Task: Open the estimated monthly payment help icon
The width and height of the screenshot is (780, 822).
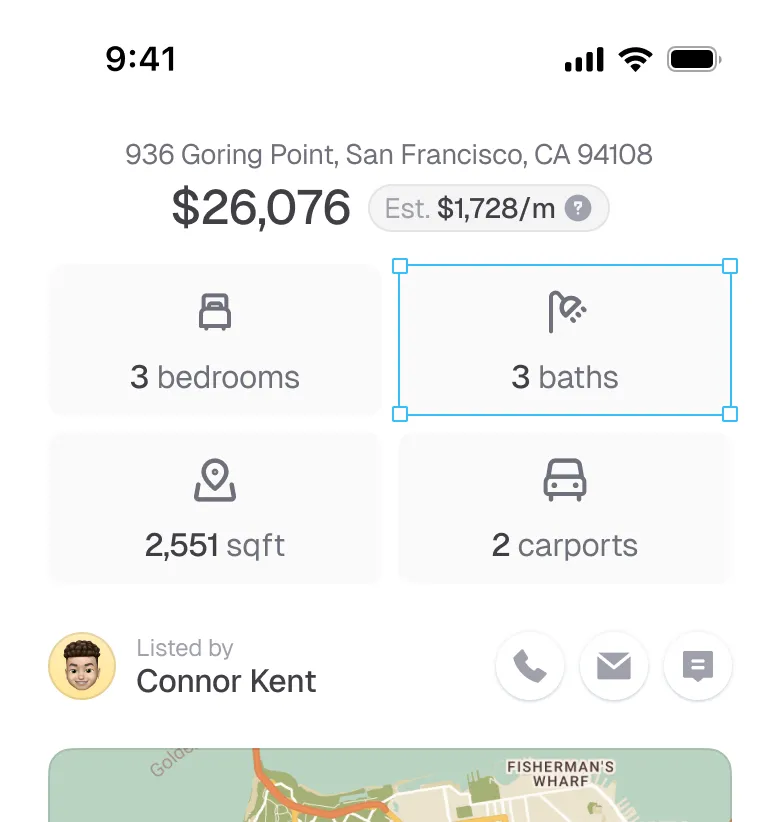Action: coord(577,209)
